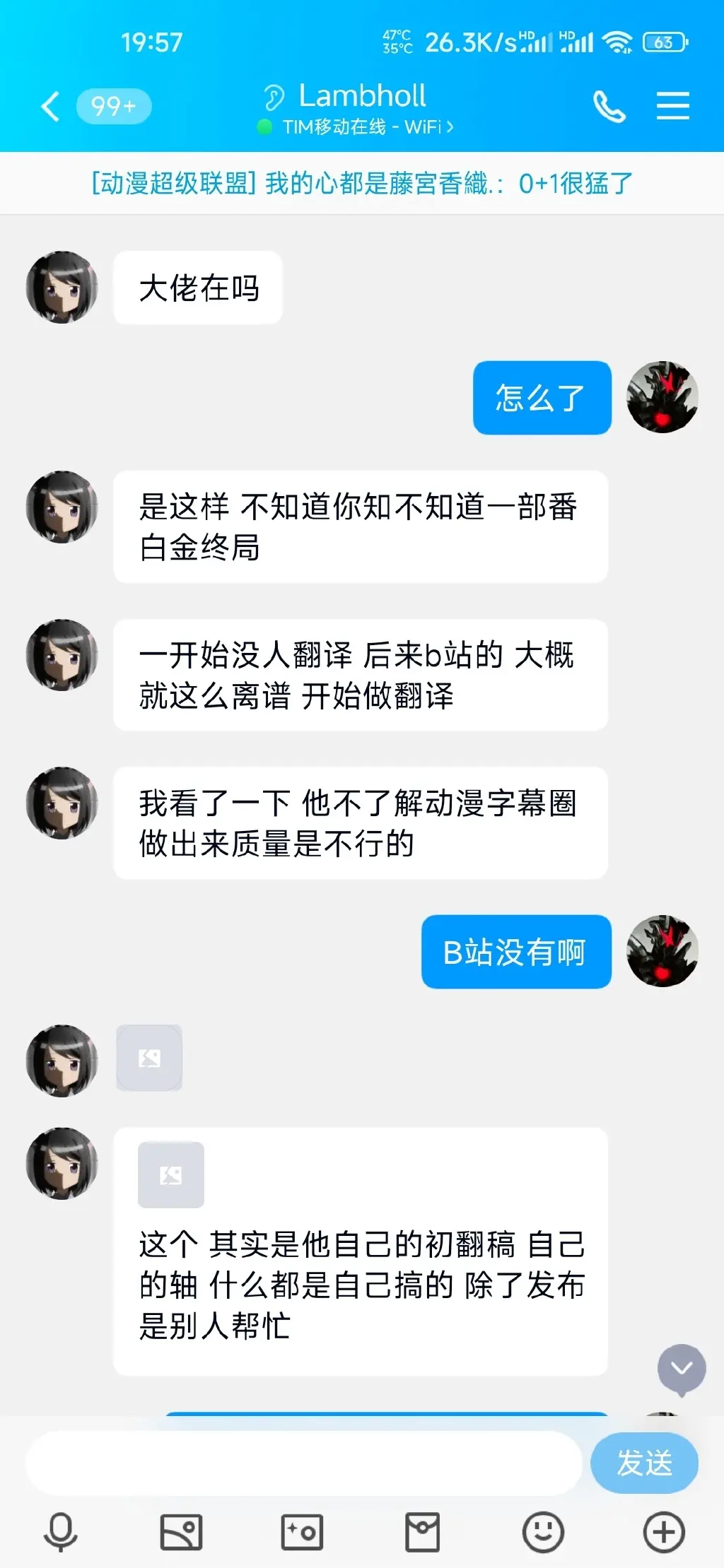Start a voice call with Lambholl
This screenshot has height=1568, width=724.
pos(609,107)
